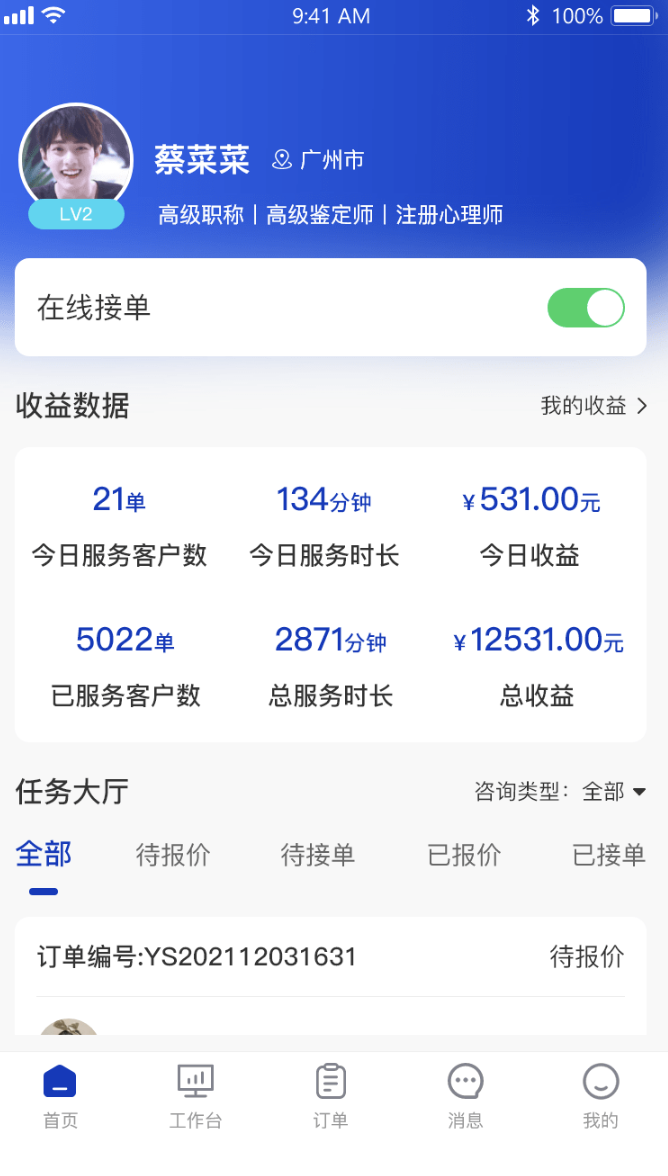Select the 全部 tasks tab

(x=44, y=855)
